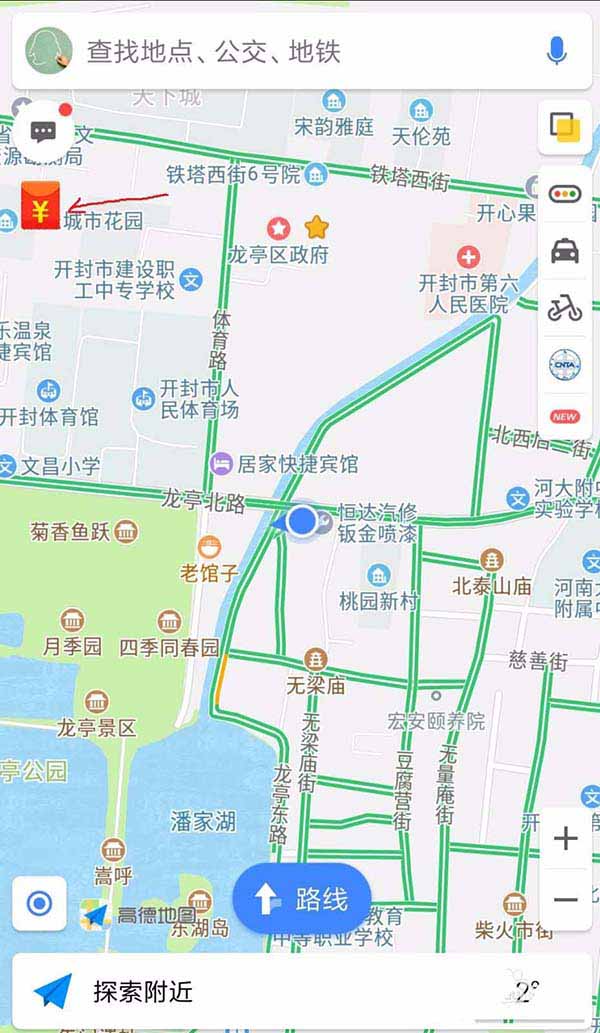
Task: Open the messages bubble icon
Action: [43, 131]
